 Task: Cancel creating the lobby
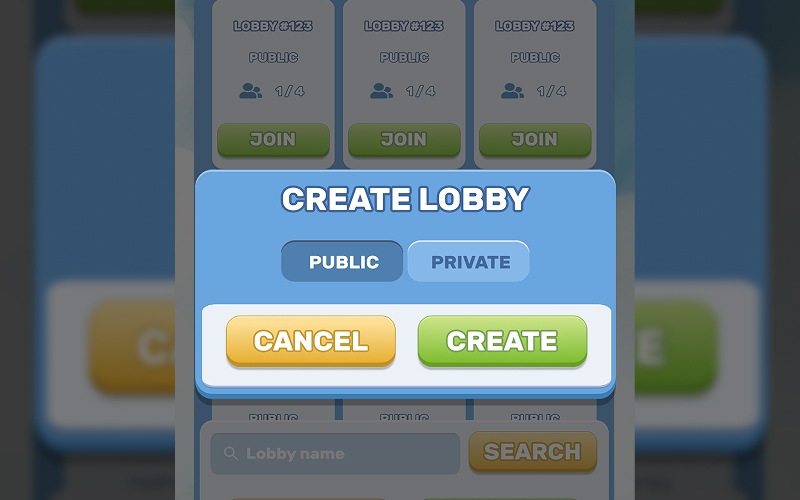311,341
